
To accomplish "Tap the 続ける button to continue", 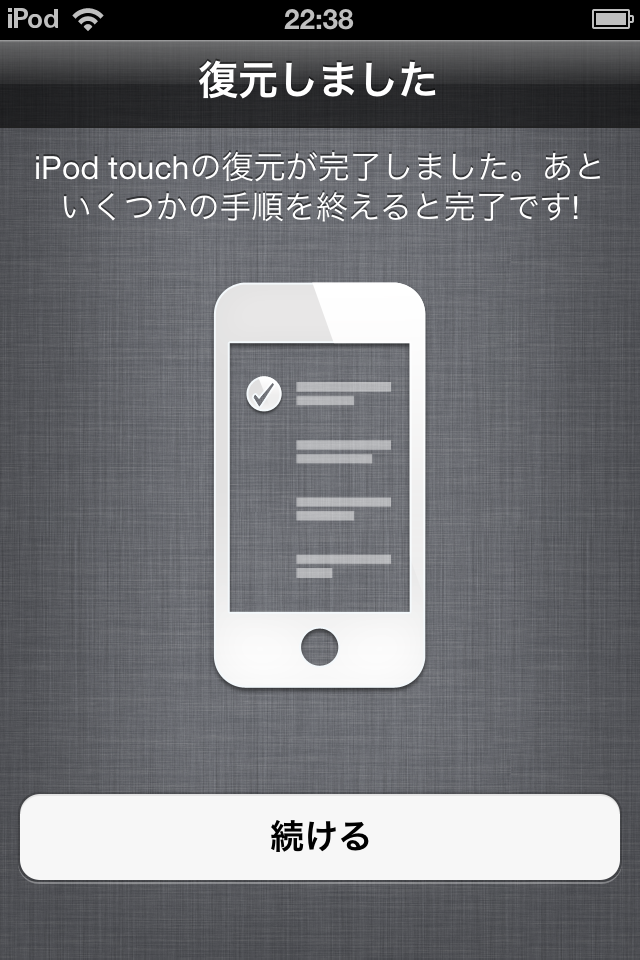I will pos(320,837).
